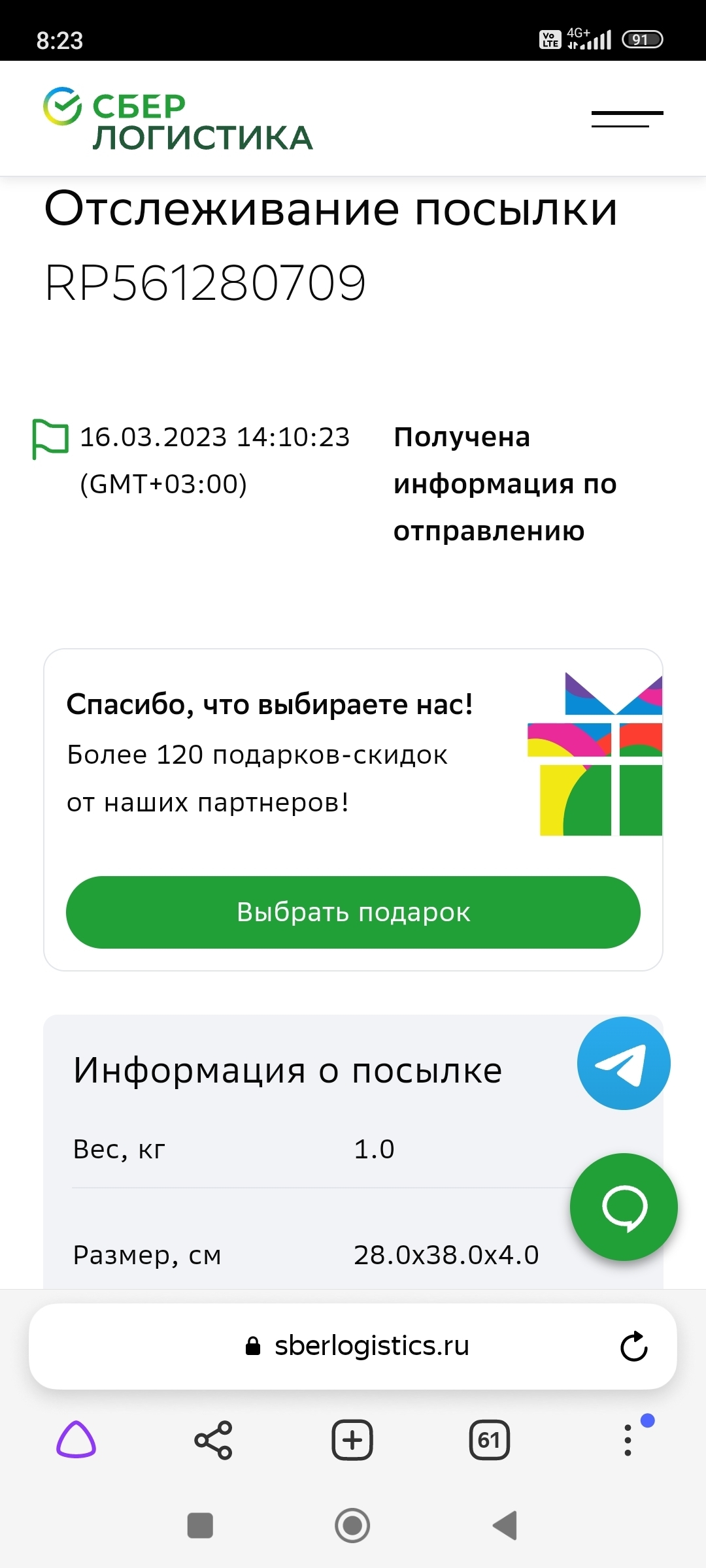Image resolution: width=706 pixels, height=1568 pixels.
Task: Reload the page
Action: point(633,1346)
